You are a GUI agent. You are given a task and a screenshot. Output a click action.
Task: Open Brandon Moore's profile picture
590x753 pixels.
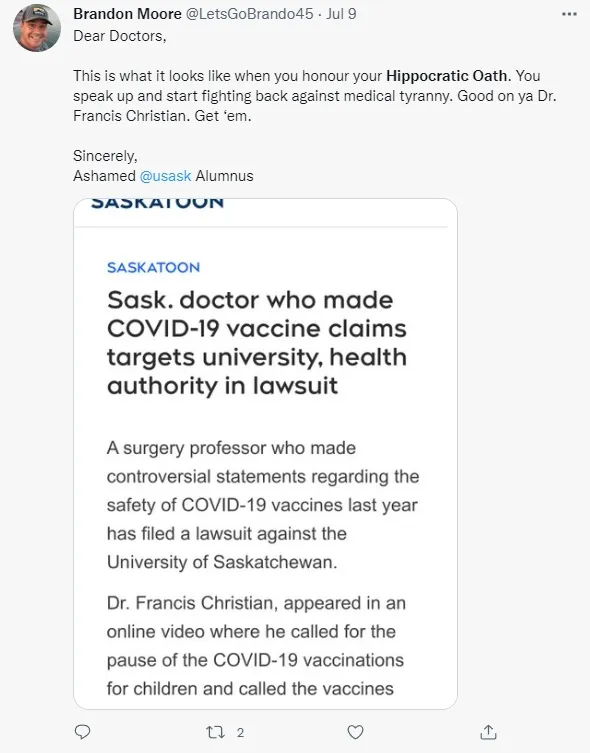click(37, 28)
